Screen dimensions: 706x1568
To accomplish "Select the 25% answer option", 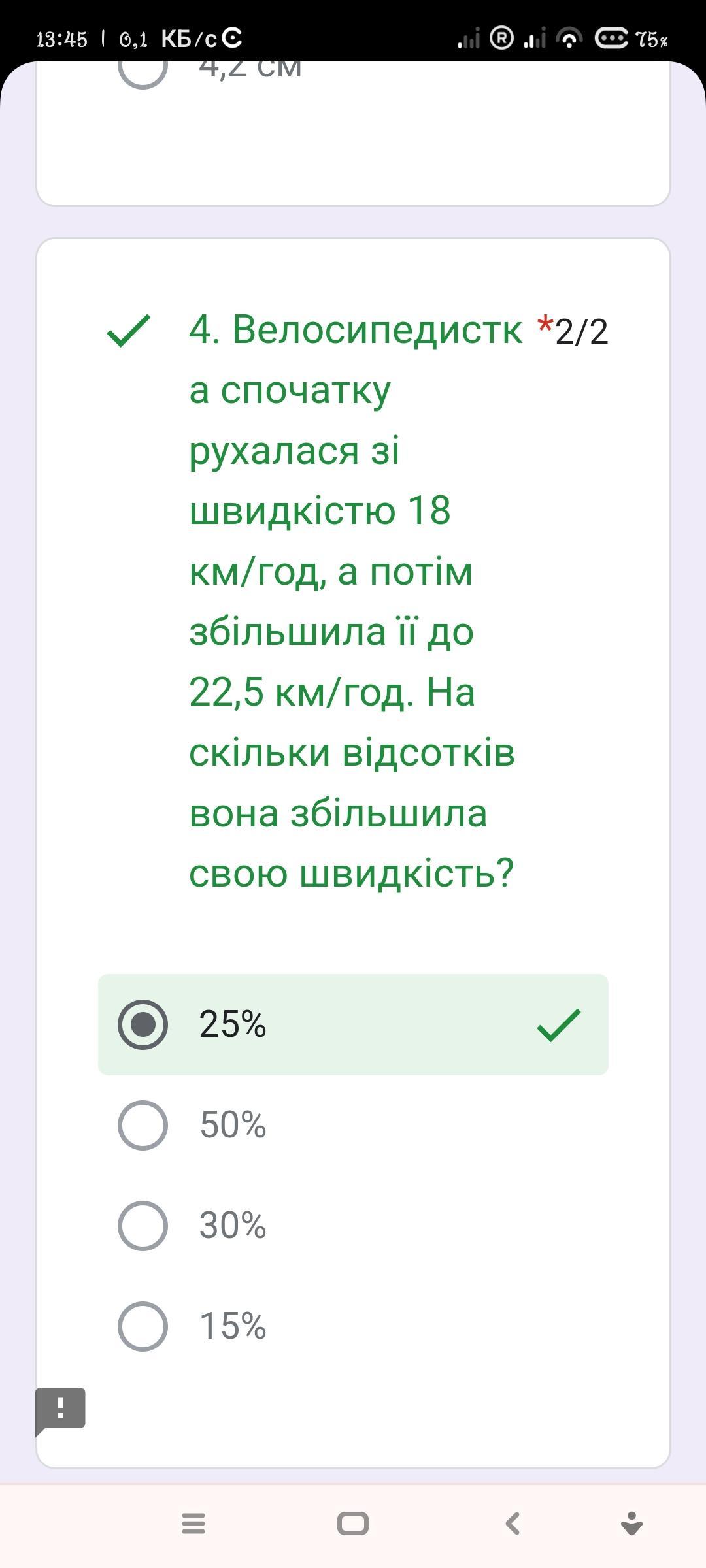I will pos(353,1024).
